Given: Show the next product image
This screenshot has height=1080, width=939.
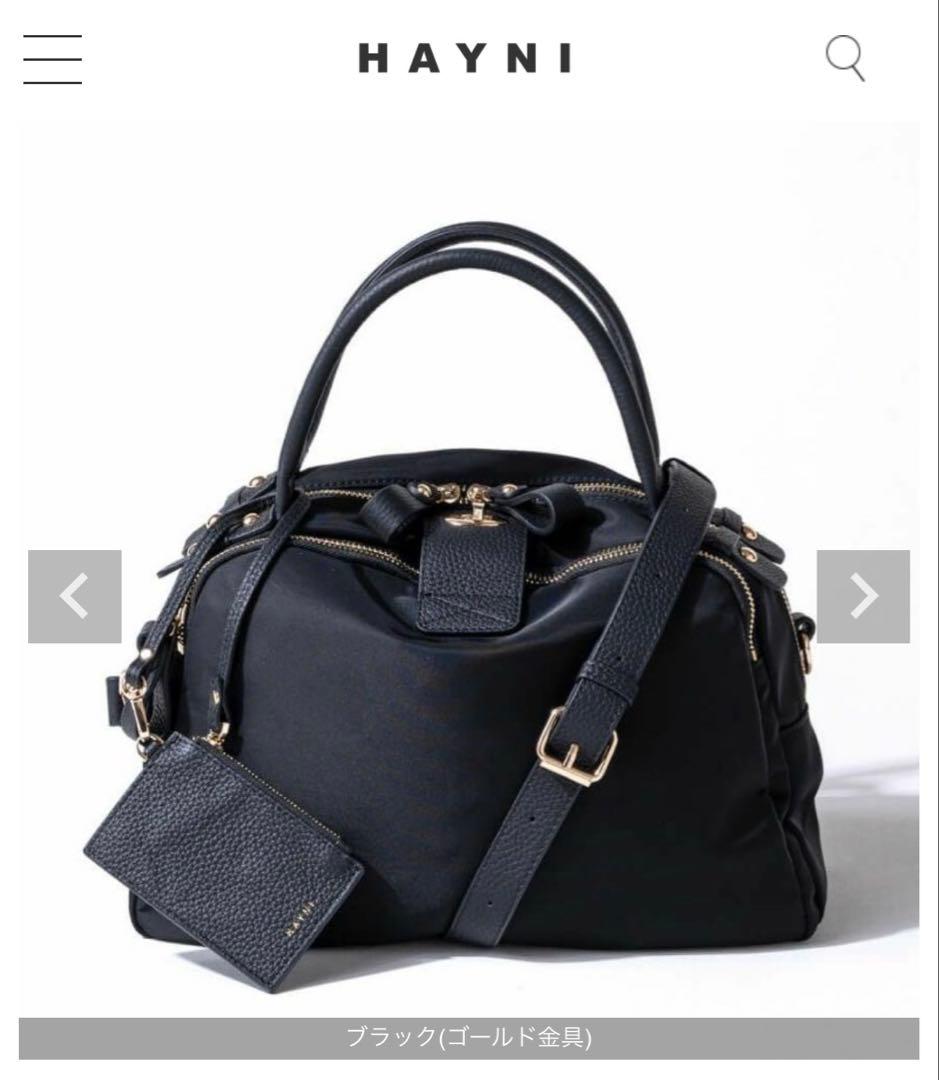Looking at the screenshot, I should (863, 597).
